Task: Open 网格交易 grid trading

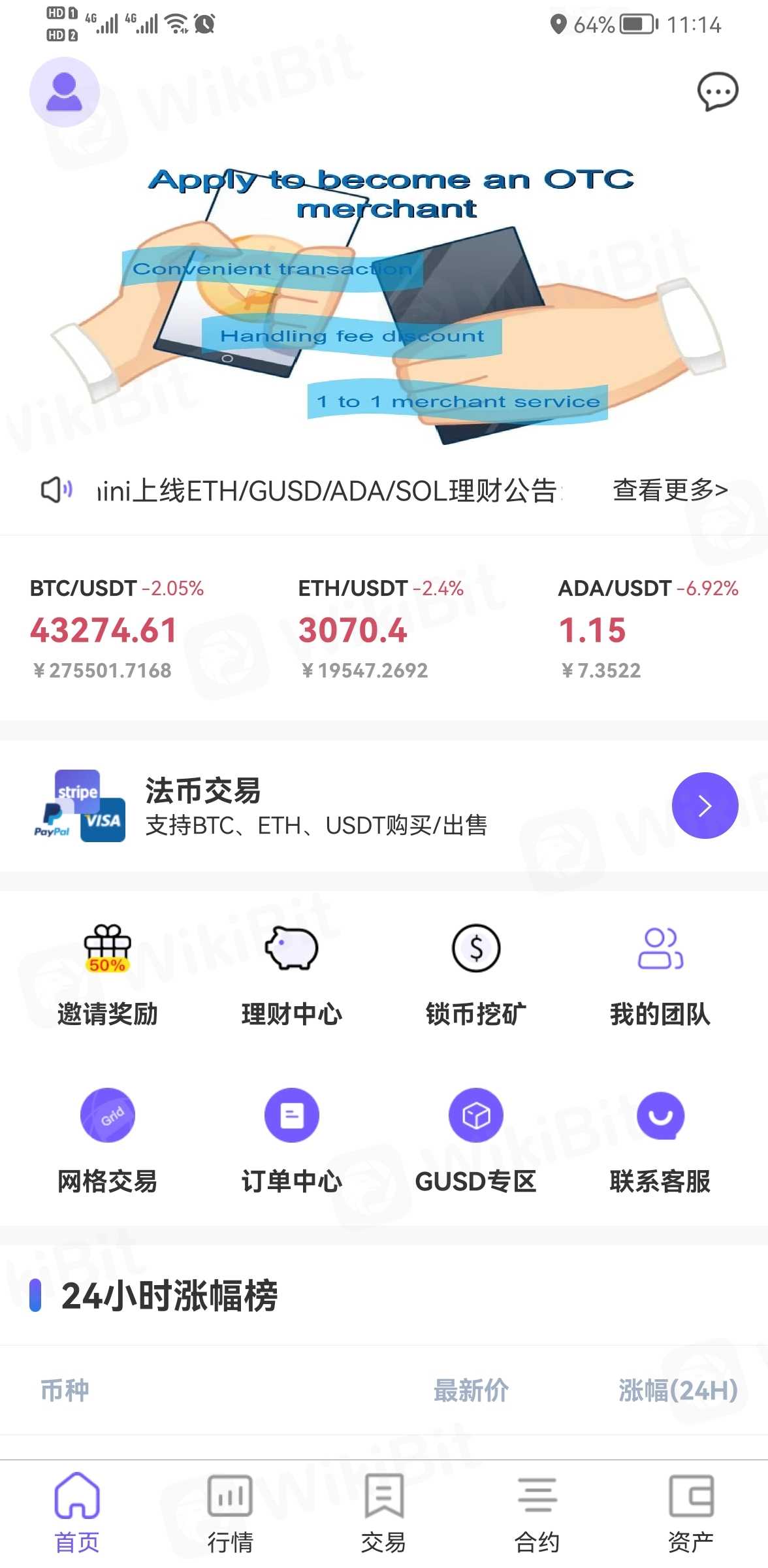Action: pyautogui.click(x=108, y=1141)
